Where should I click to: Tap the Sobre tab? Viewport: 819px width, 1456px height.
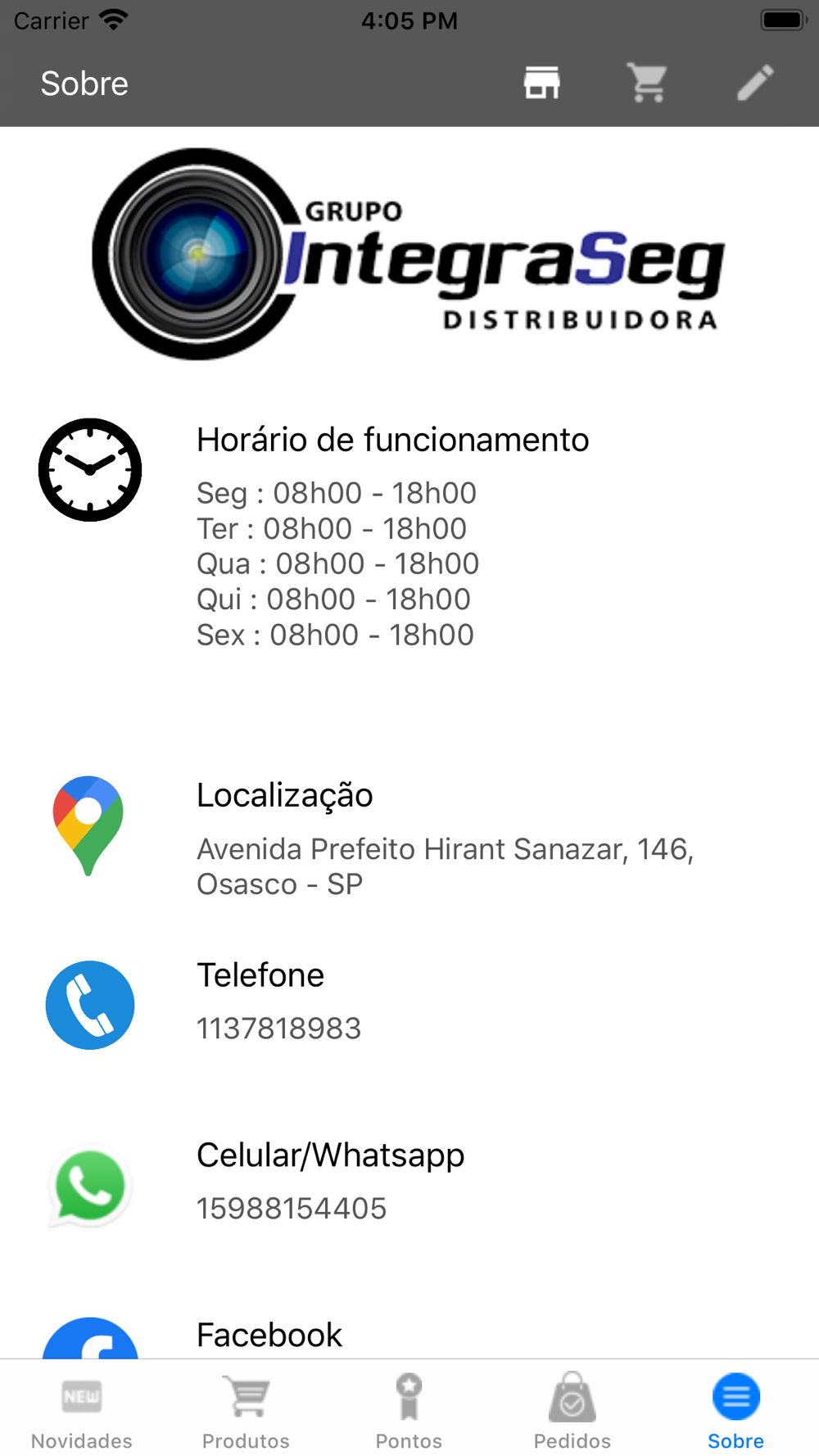735,1410
